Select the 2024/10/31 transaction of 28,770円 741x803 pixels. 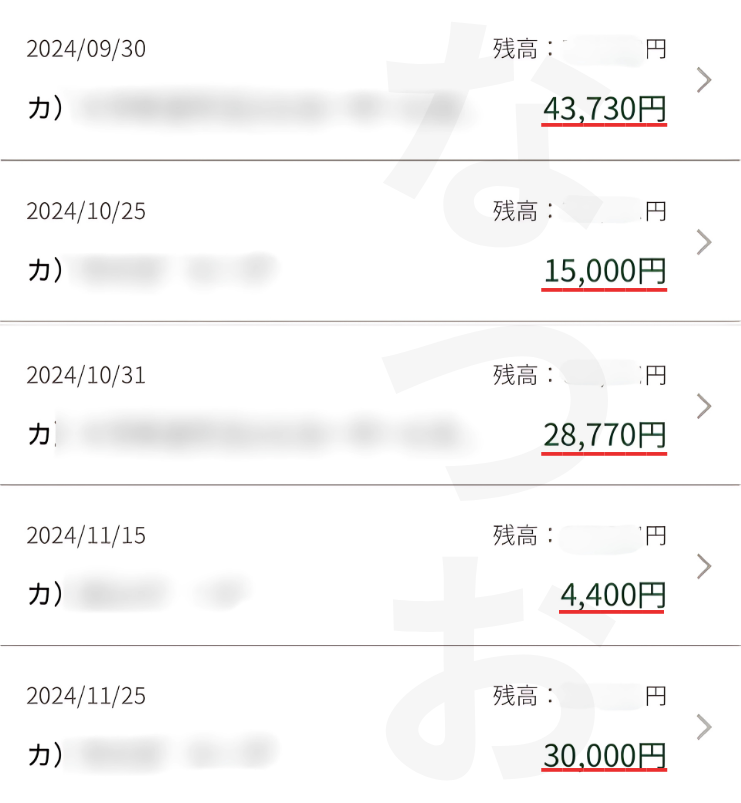click(x=370, y=405)
